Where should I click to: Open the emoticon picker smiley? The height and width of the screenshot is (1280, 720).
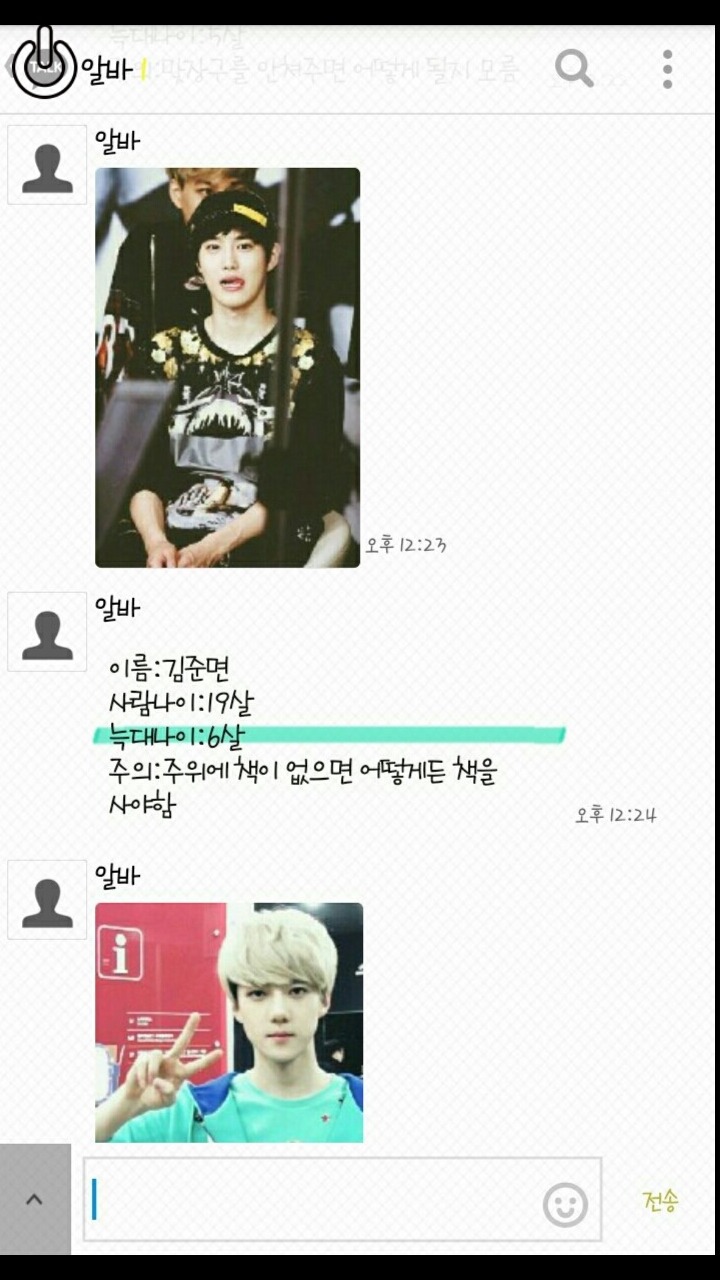(565, 1204)
